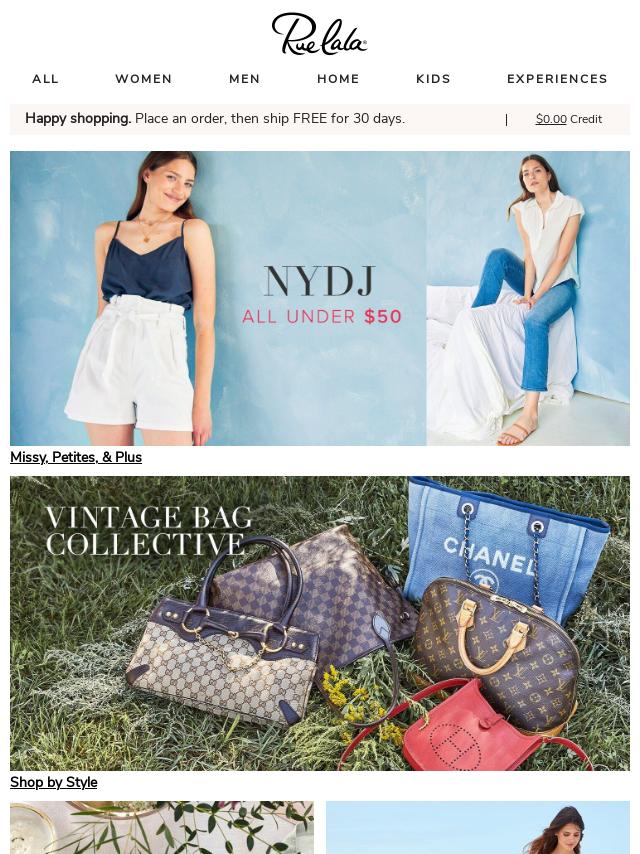Image resolution: width=640 pixels, height=854 pixels.
Task: Tap the Rue La La logo
Action: [x=319, y=35]
